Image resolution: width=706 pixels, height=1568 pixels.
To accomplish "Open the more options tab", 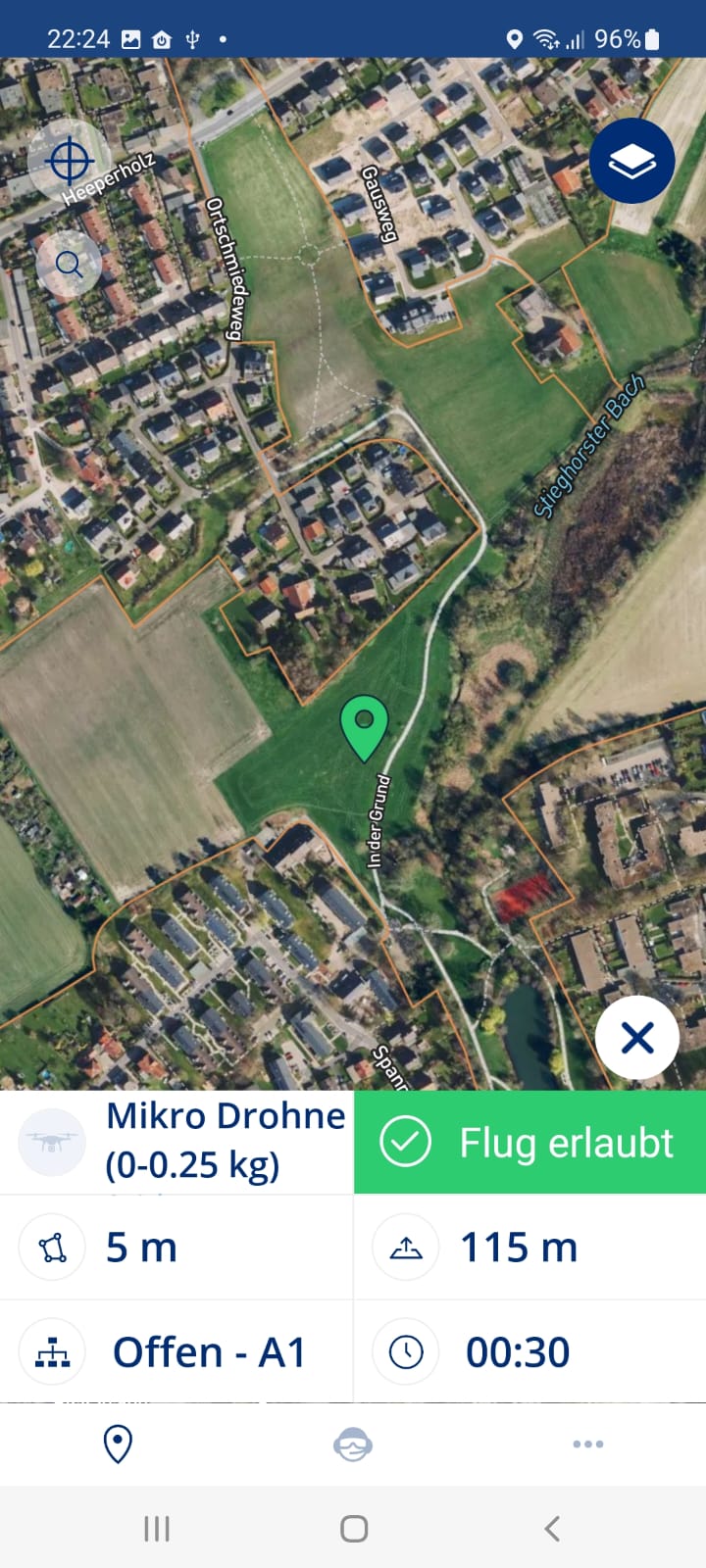I will [x=587, y=1445].
